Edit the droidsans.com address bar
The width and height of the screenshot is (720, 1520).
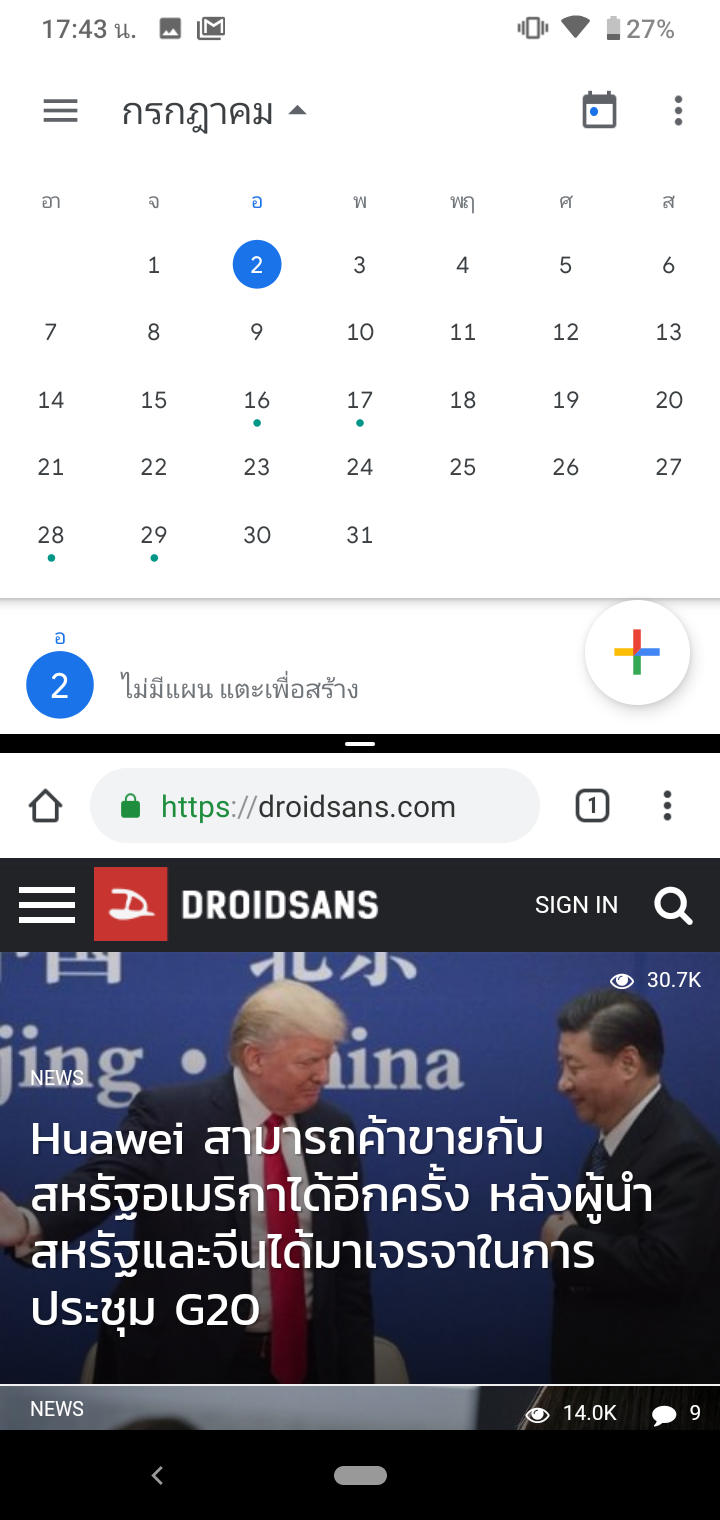coord(314,806)
